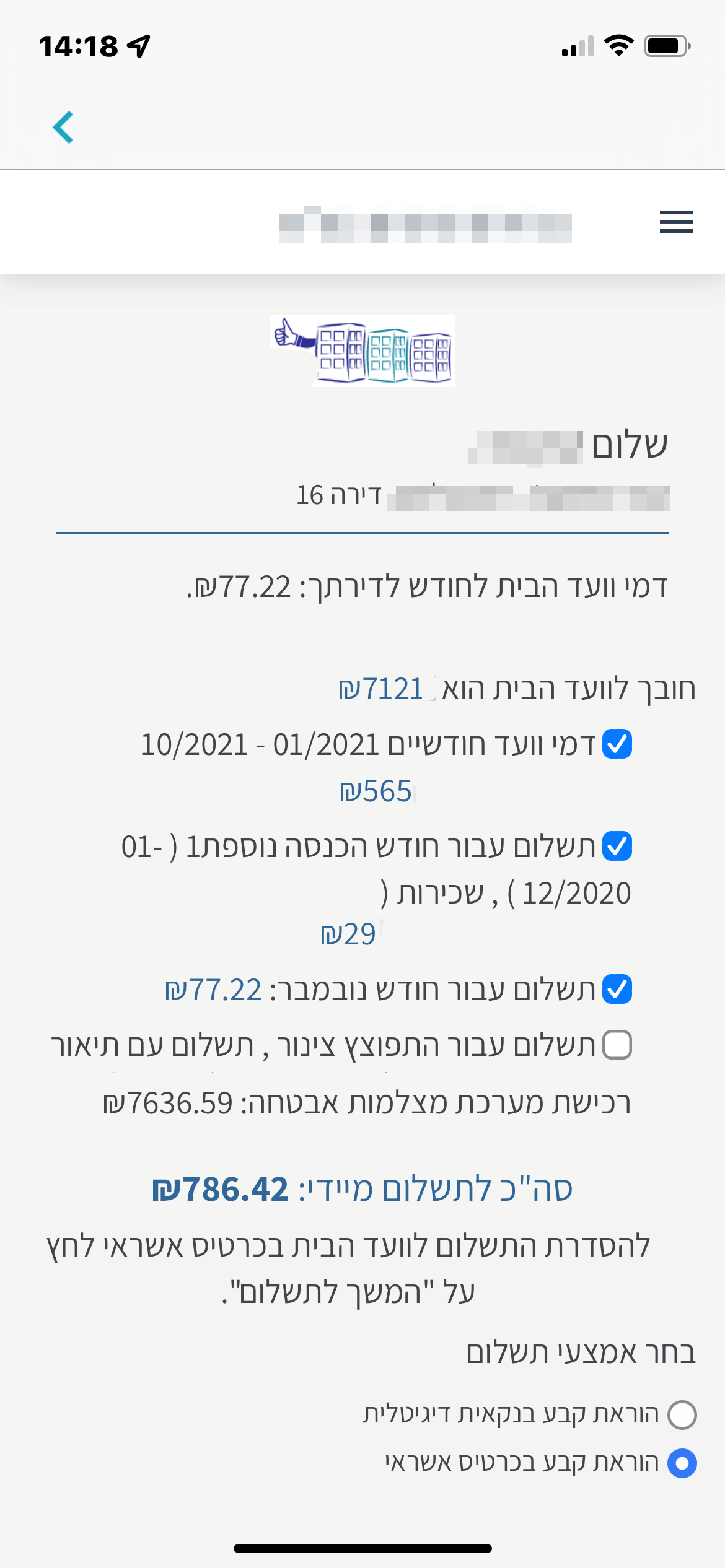Uncheck the additional income month payment ₪29
This screenshot has width=725, height=1568.
click(x=617, y=846)
